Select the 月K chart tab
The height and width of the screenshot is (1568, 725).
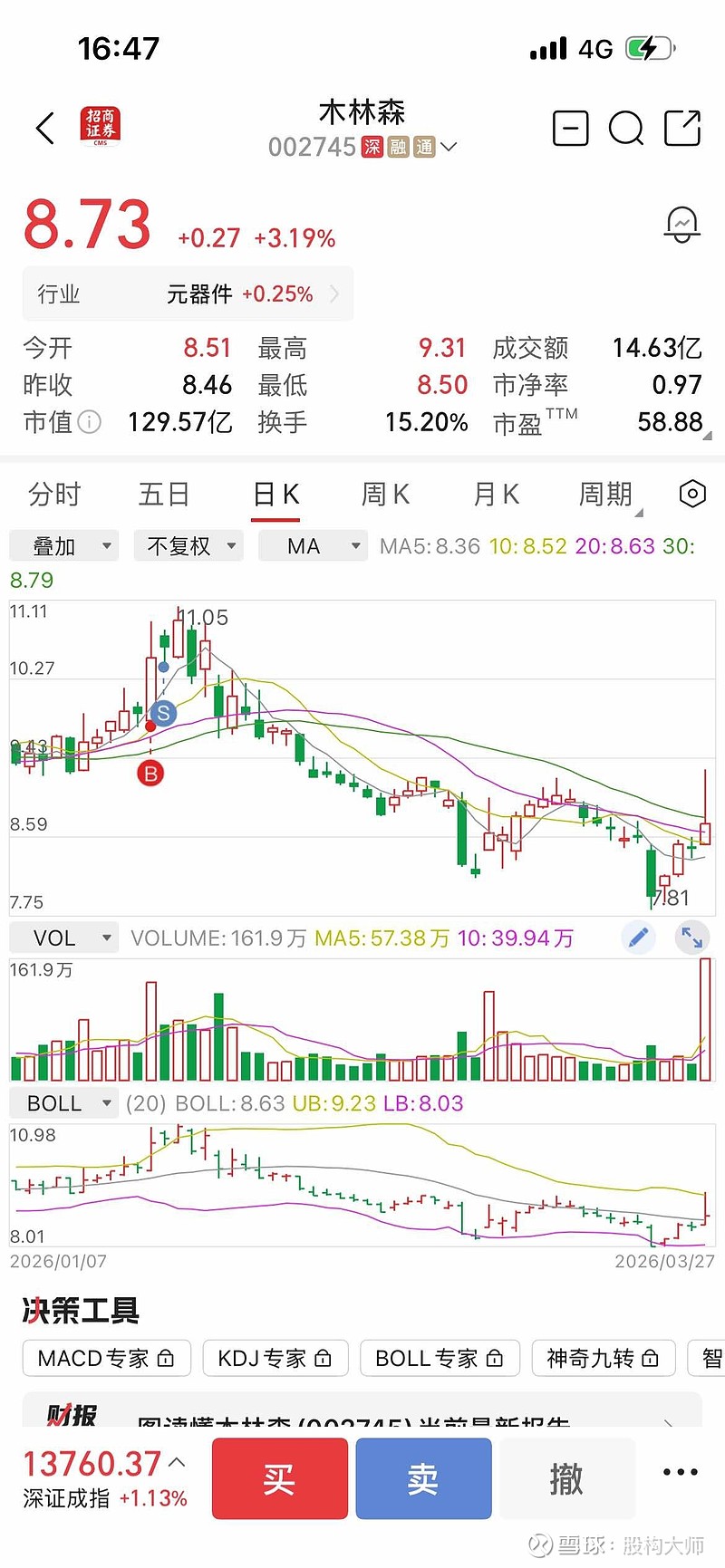(496, 495)
